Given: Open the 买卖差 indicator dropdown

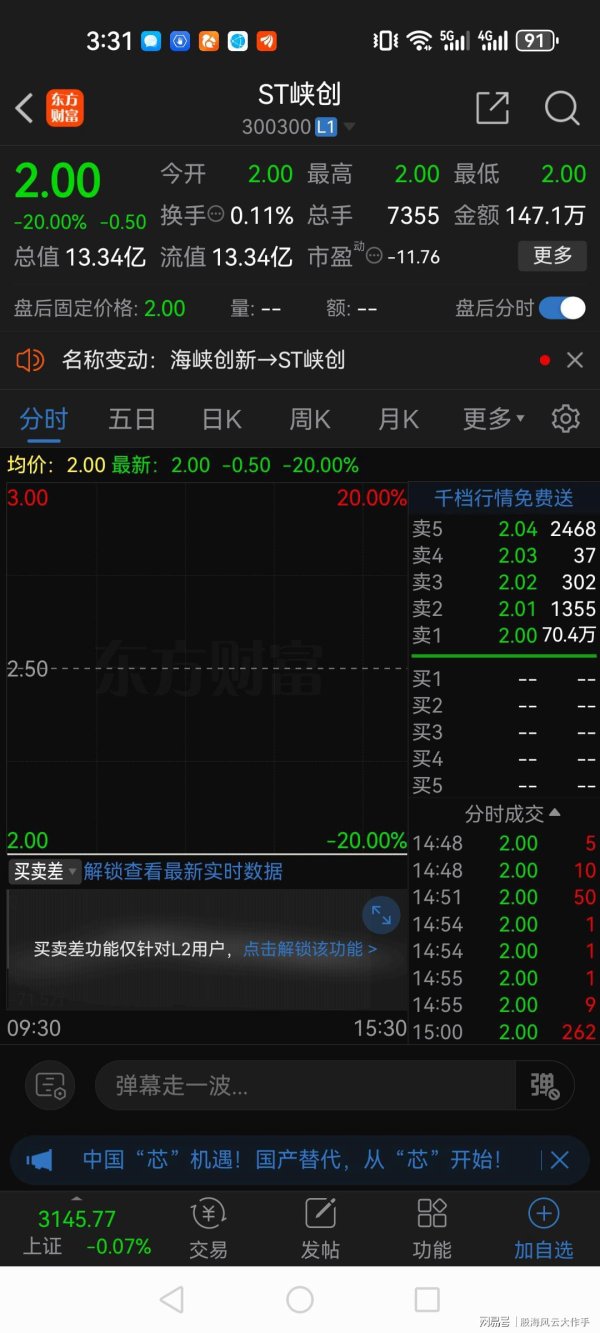Looking at the screenshot, I should (45, 871).
